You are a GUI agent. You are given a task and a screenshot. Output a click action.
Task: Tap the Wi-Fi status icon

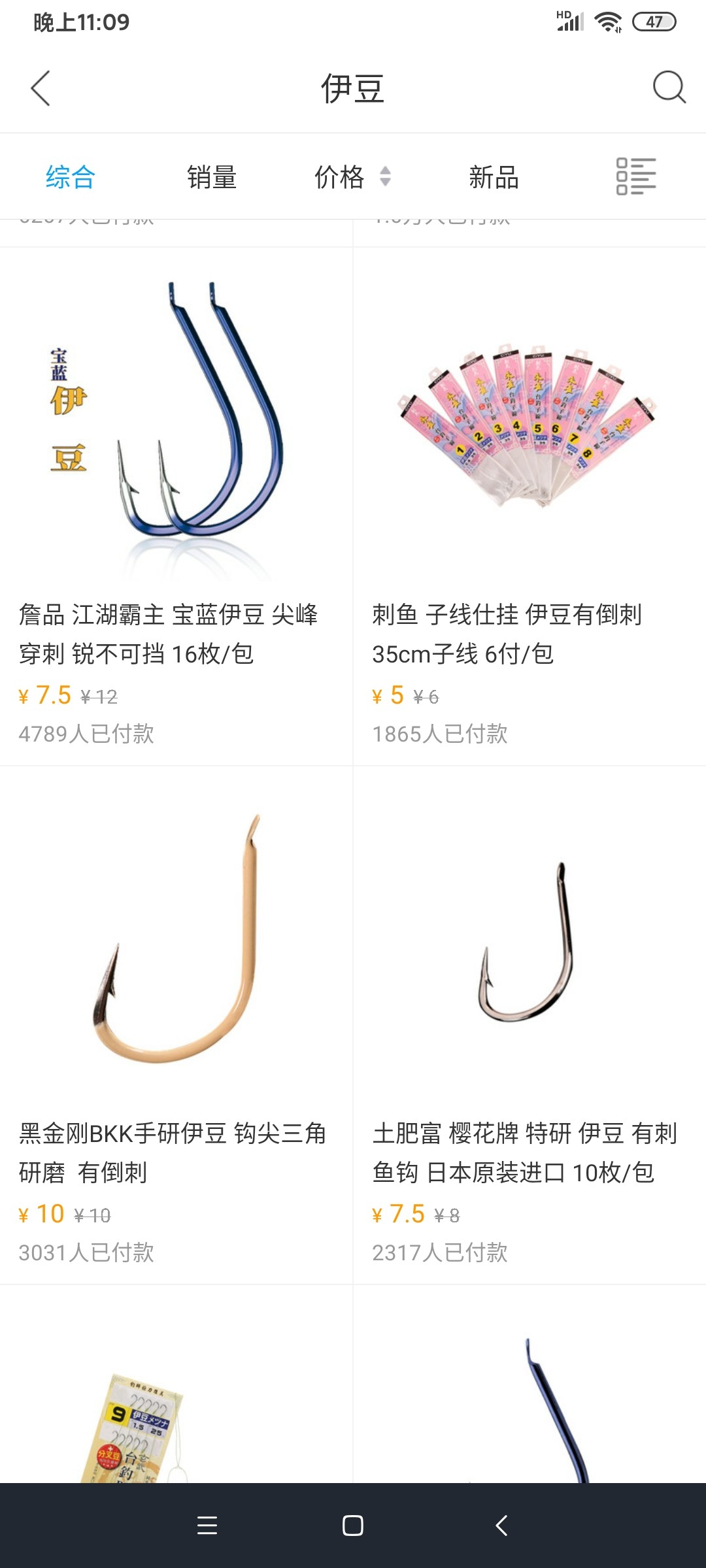click(609, 20)
